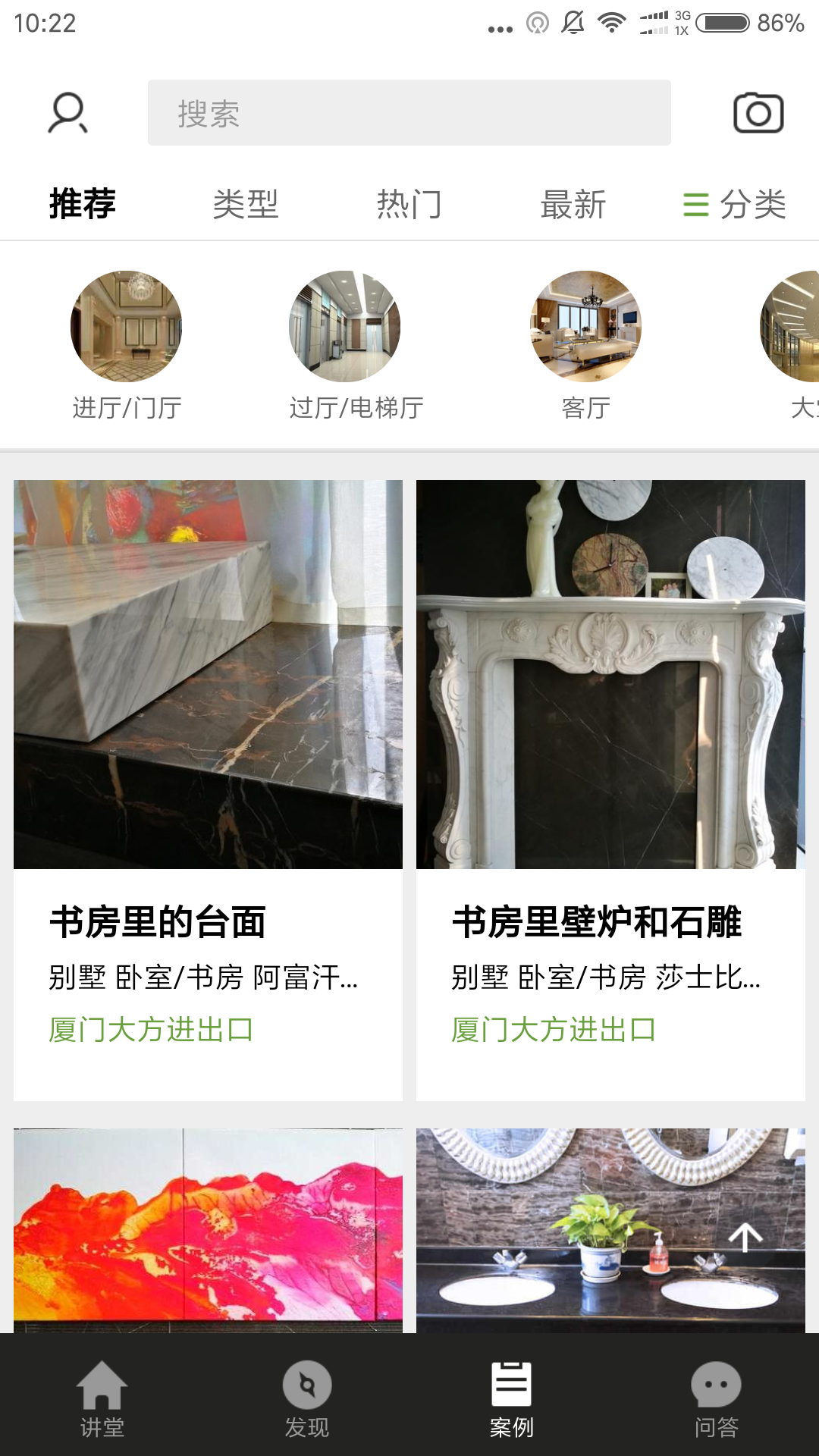Open the 书房里的台面 case card

coord(208,789)
